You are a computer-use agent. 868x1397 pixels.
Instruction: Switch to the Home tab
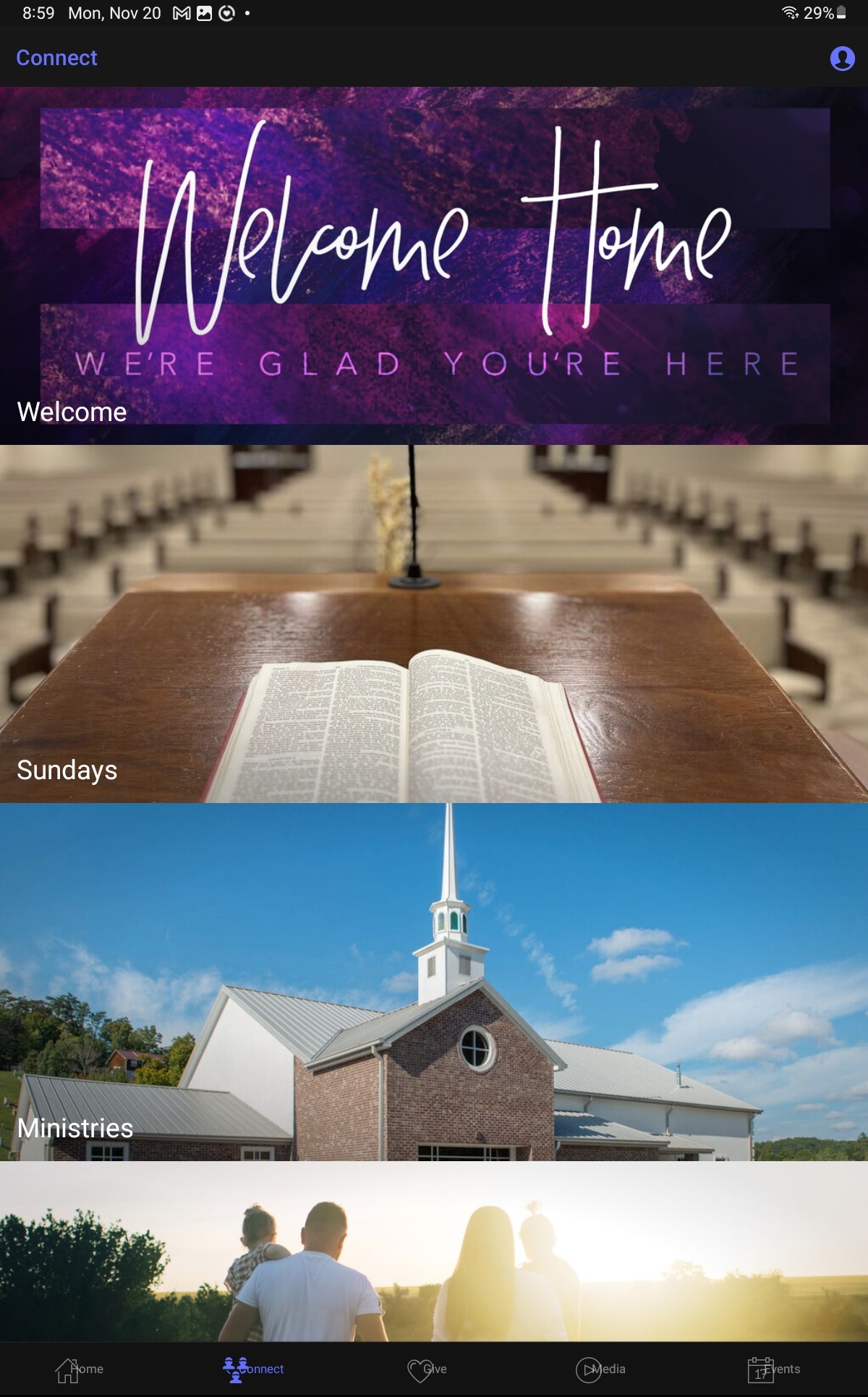80,1370
